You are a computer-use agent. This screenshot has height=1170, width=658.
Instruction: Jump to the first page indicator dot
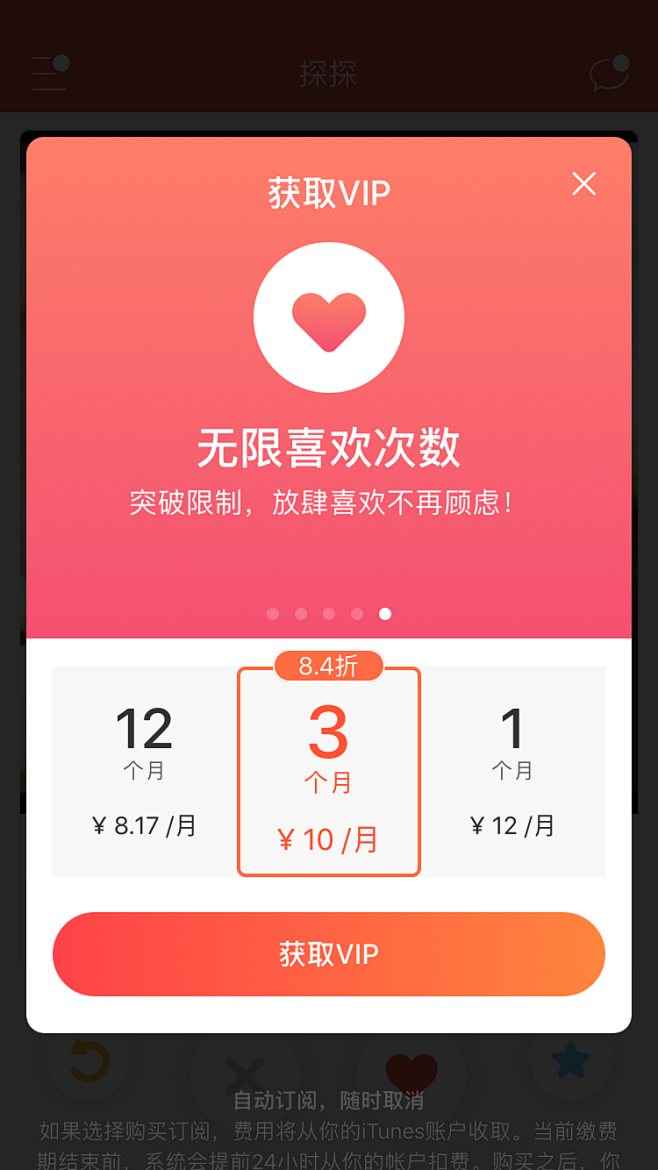click(273, 614)
